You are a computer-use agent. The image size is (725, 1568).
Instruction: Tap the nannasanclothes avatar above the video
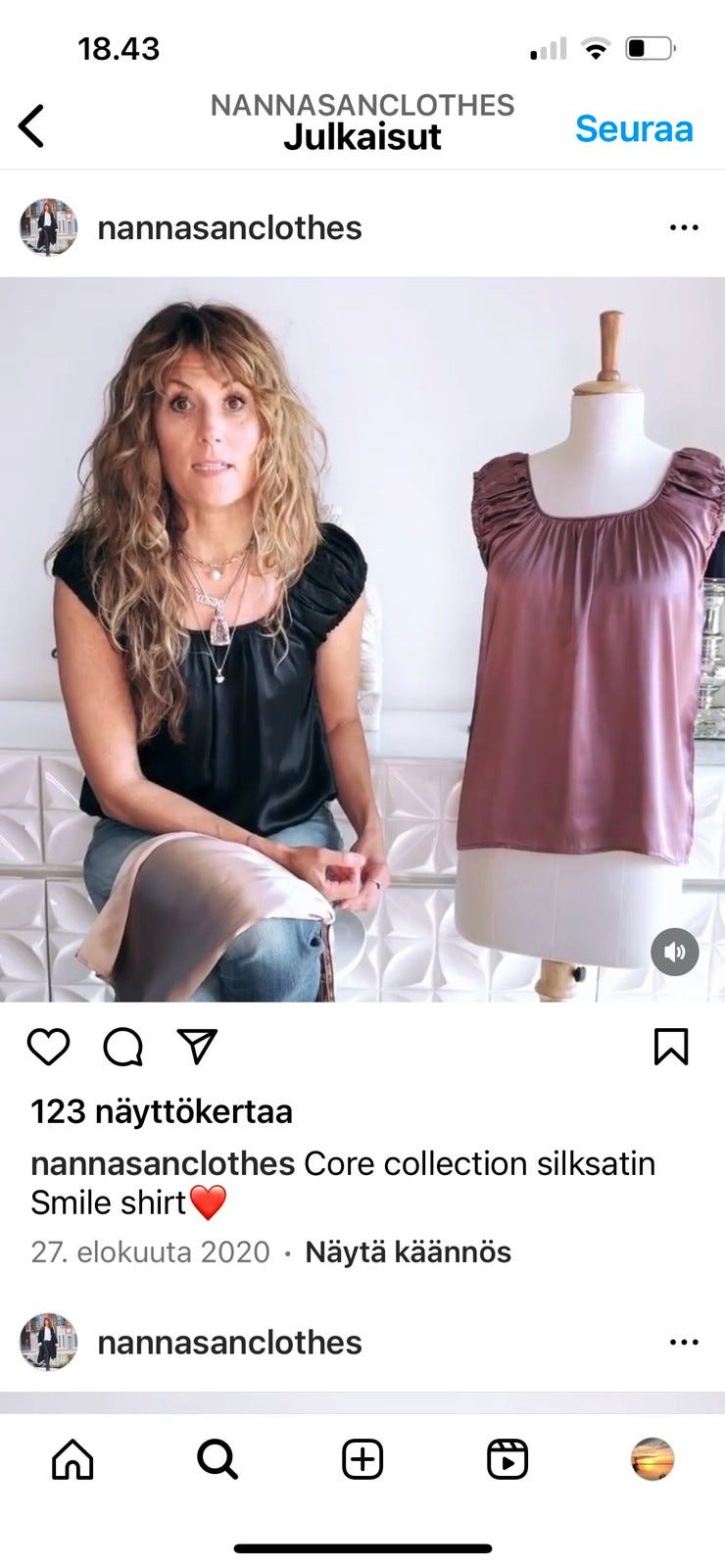pos(46,226)
